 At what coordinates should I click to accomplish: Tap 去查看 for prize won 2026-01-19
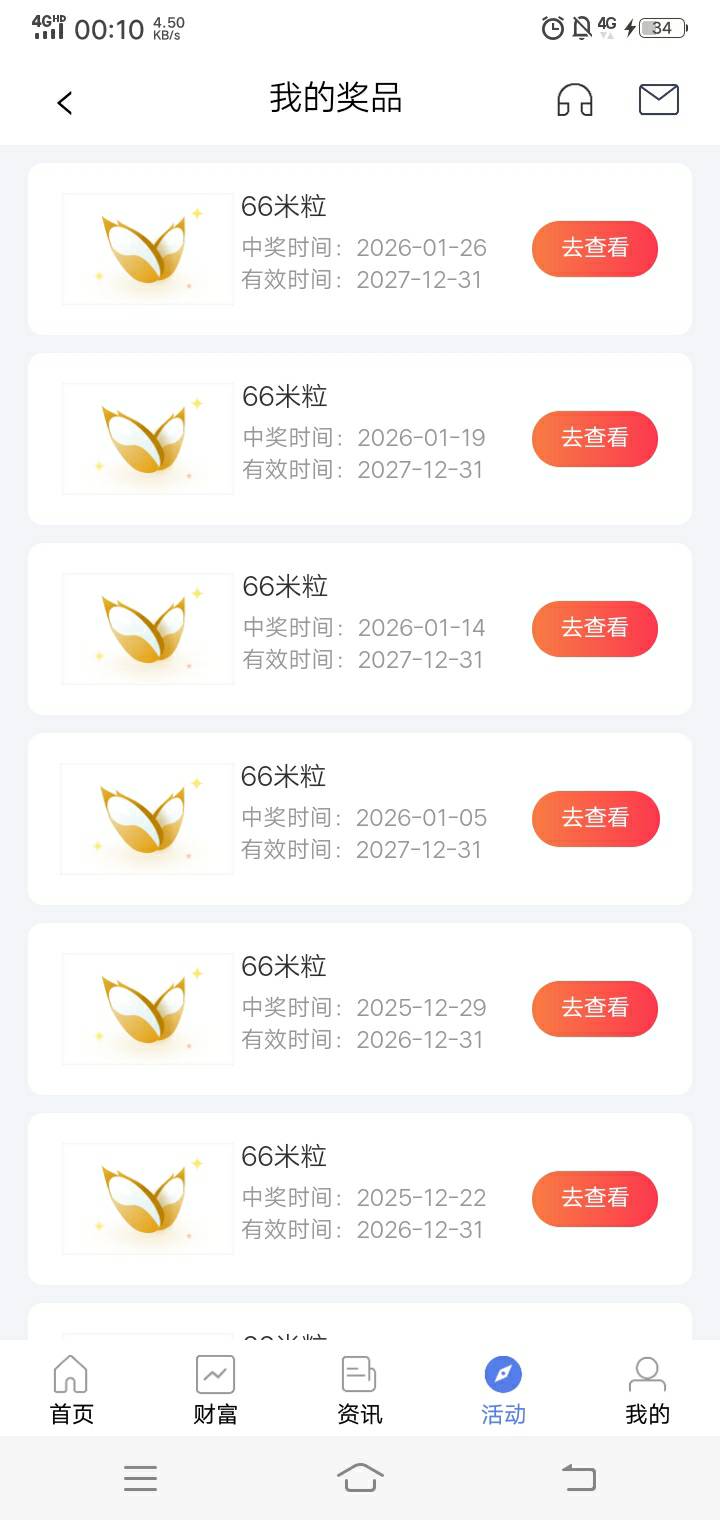coord(594,438)
